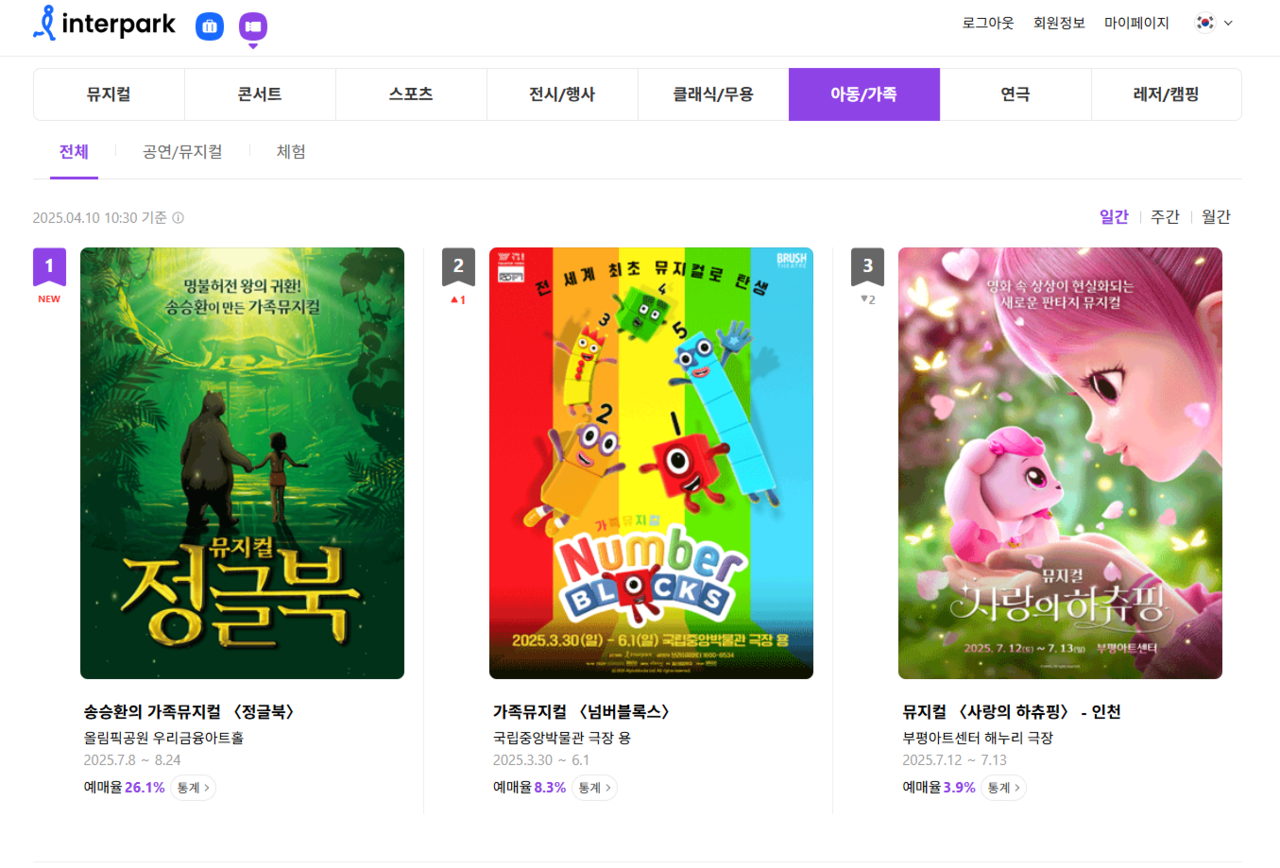1280x868 pixels.
Task: Switch to the 체험 sub-tab
Action: click(291, 152)
